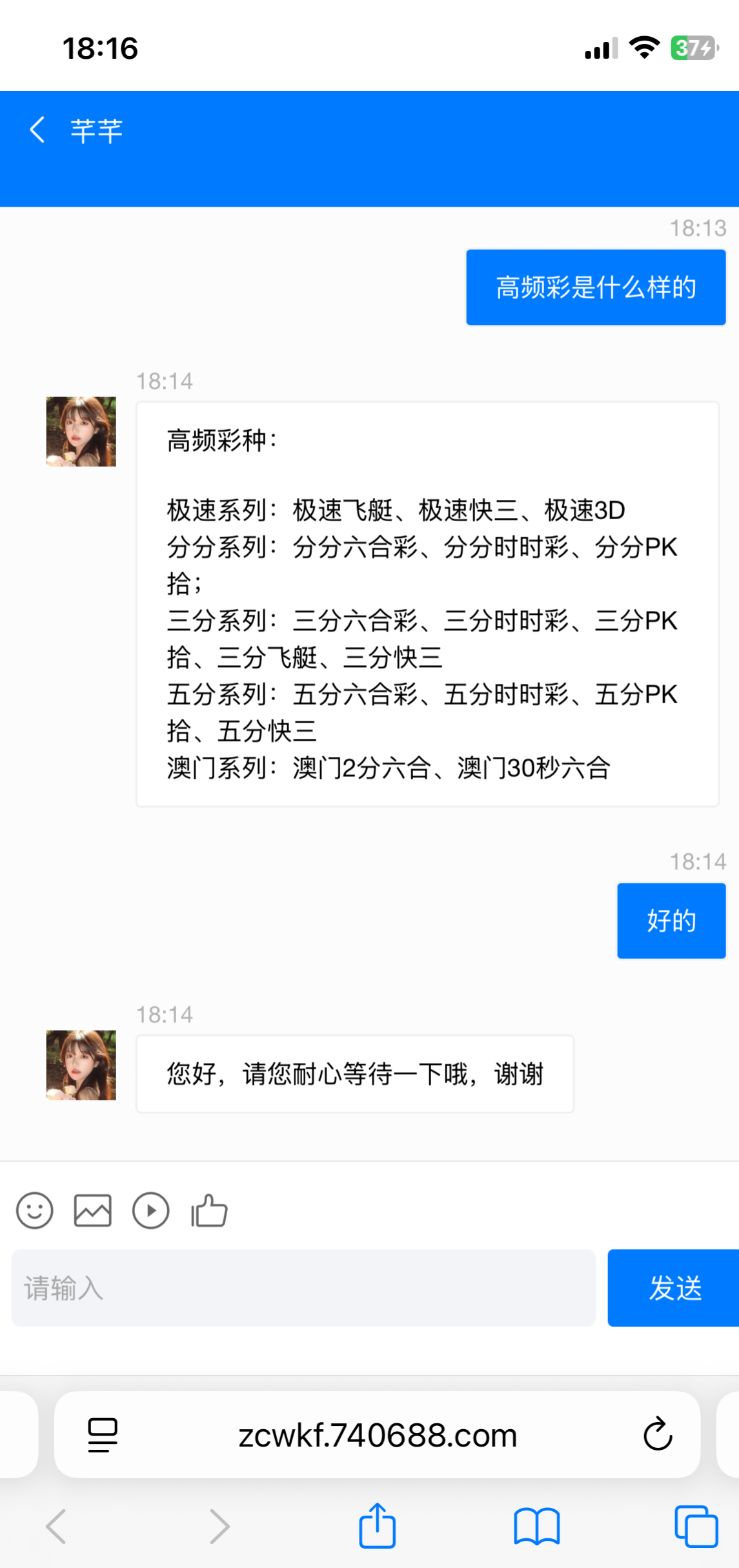Open the emoji picker
Screen dimensions: 739x1568
coord(35,1210)
